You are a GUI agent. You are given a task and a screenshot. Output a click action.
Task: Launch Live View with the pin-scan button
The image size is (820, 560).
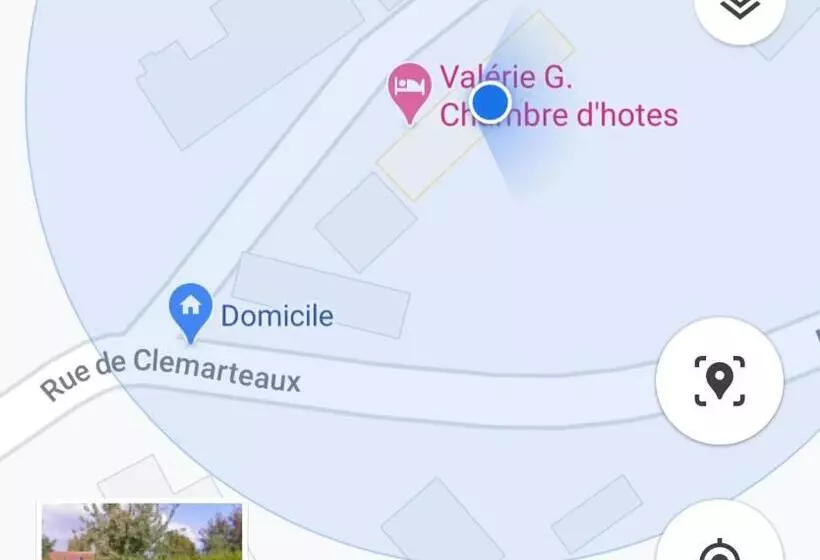719,380
